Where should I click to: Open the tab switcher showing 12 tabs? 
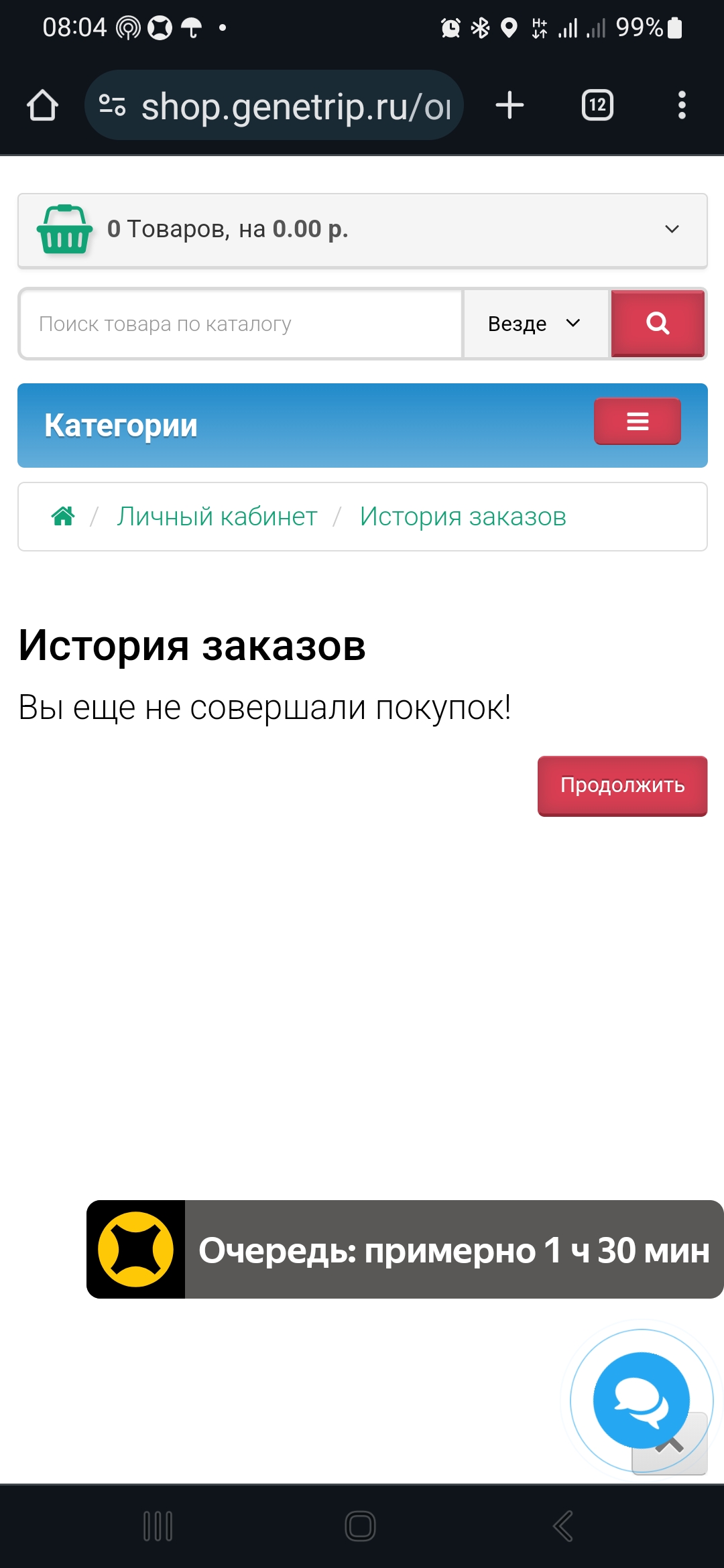597,106
